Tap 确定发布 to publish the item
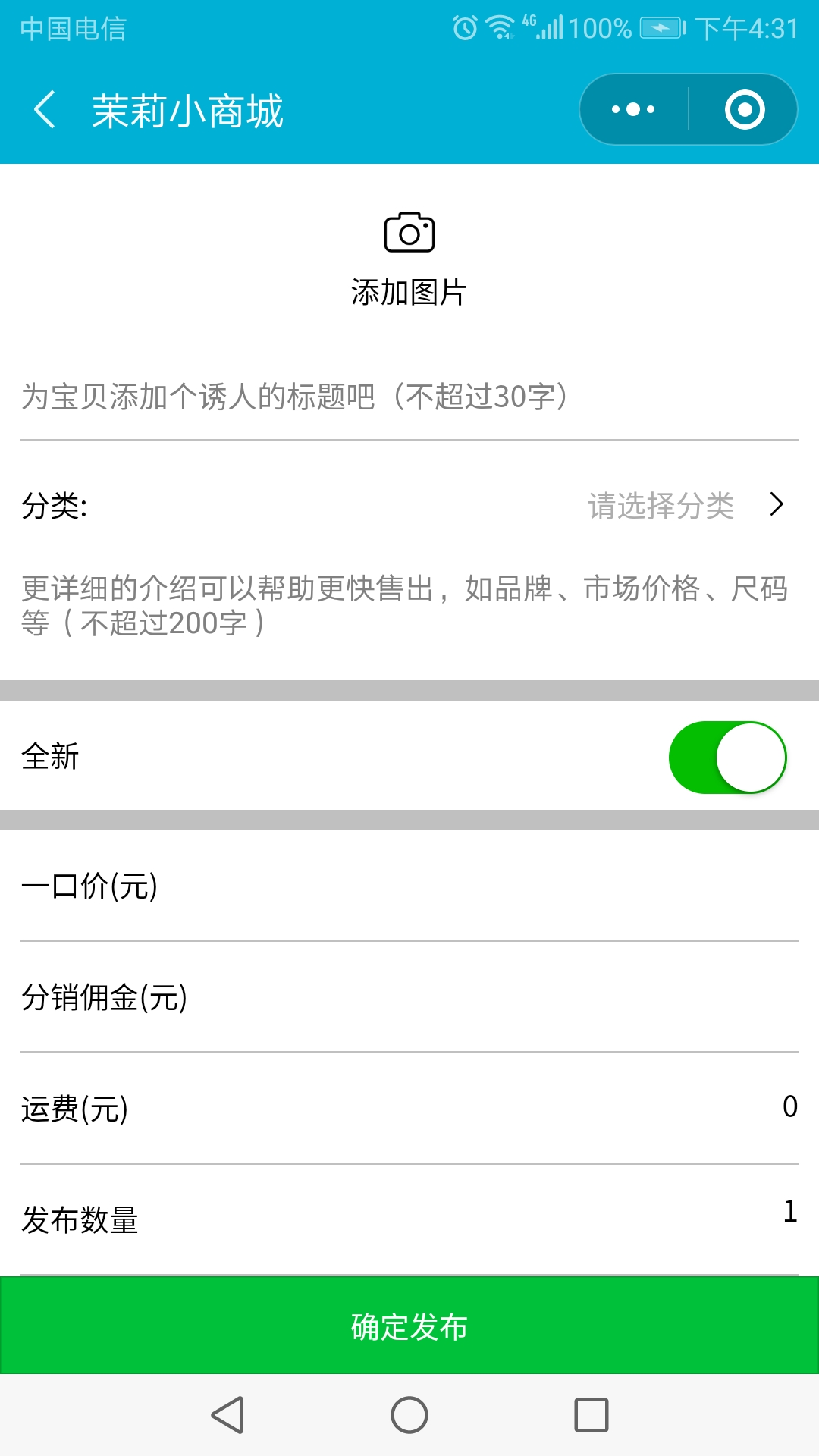This screenshot has height=1456, width=819. coord(409,1326)
